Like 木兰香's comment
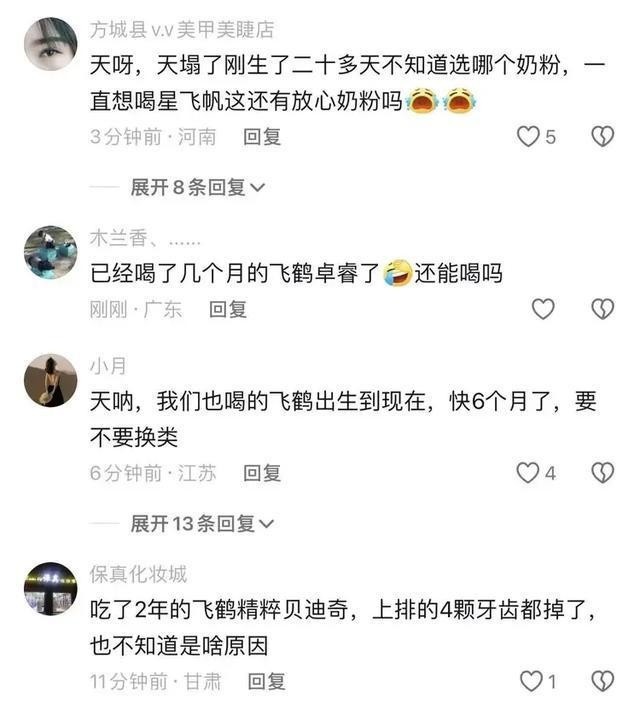This screenshot has width=640, height=718. tap(542, 309)
